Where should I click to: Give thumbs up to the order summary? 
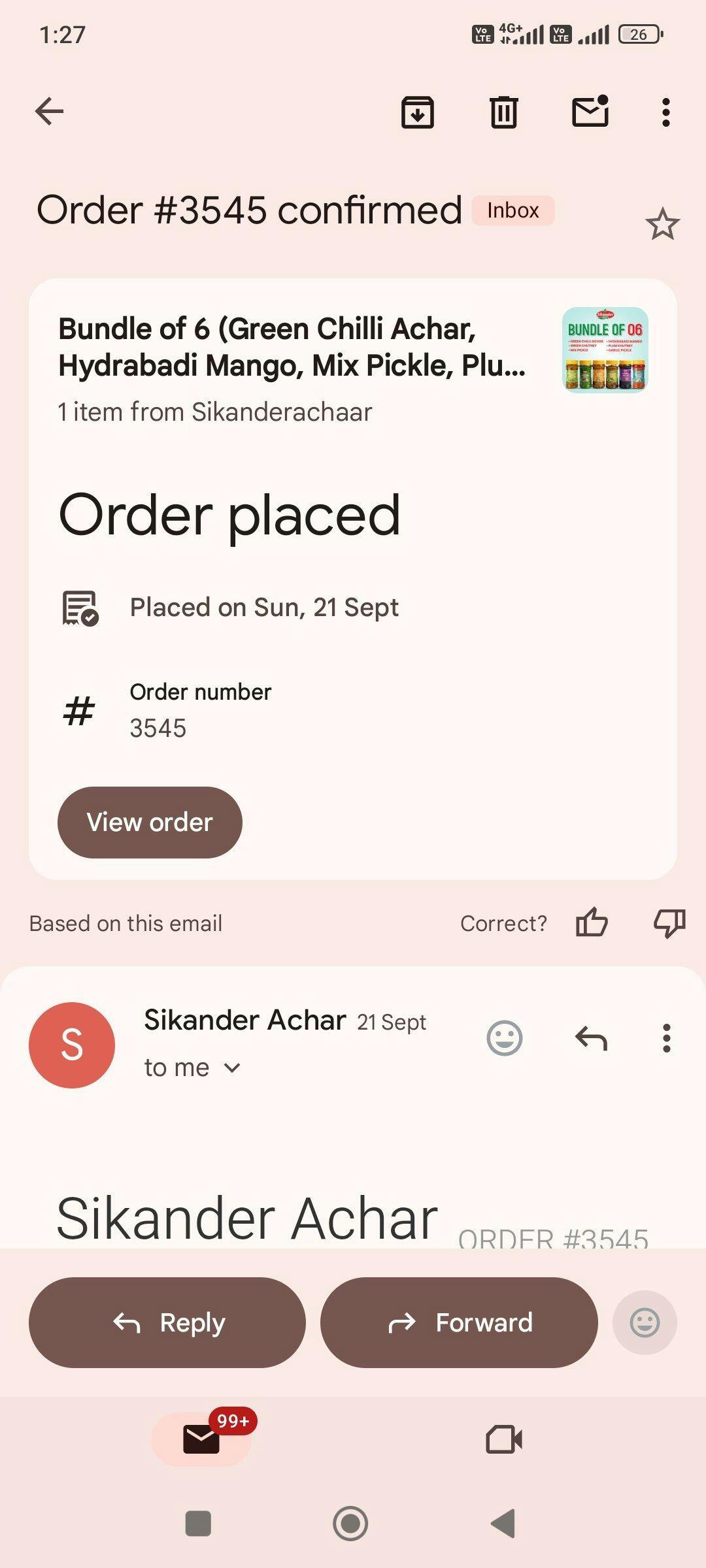[x=592, y=923]
